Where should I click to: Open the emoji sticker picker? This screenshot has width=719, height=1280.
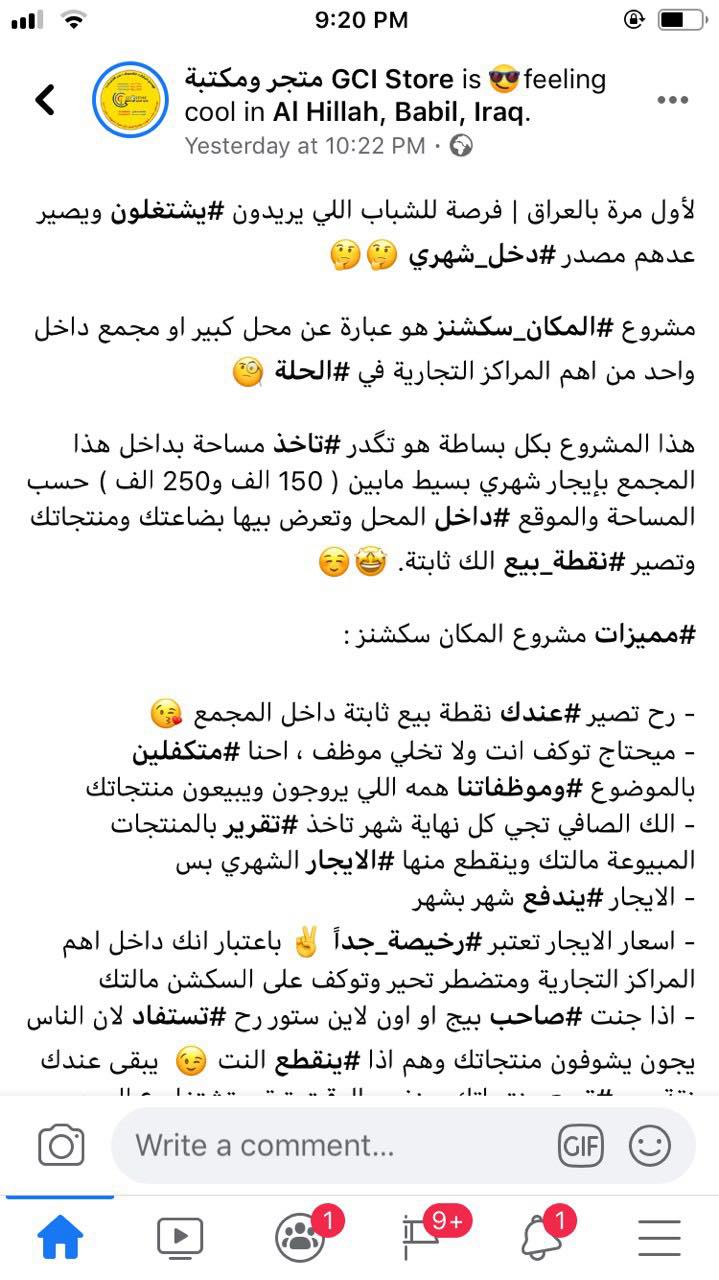[650, 1145]
